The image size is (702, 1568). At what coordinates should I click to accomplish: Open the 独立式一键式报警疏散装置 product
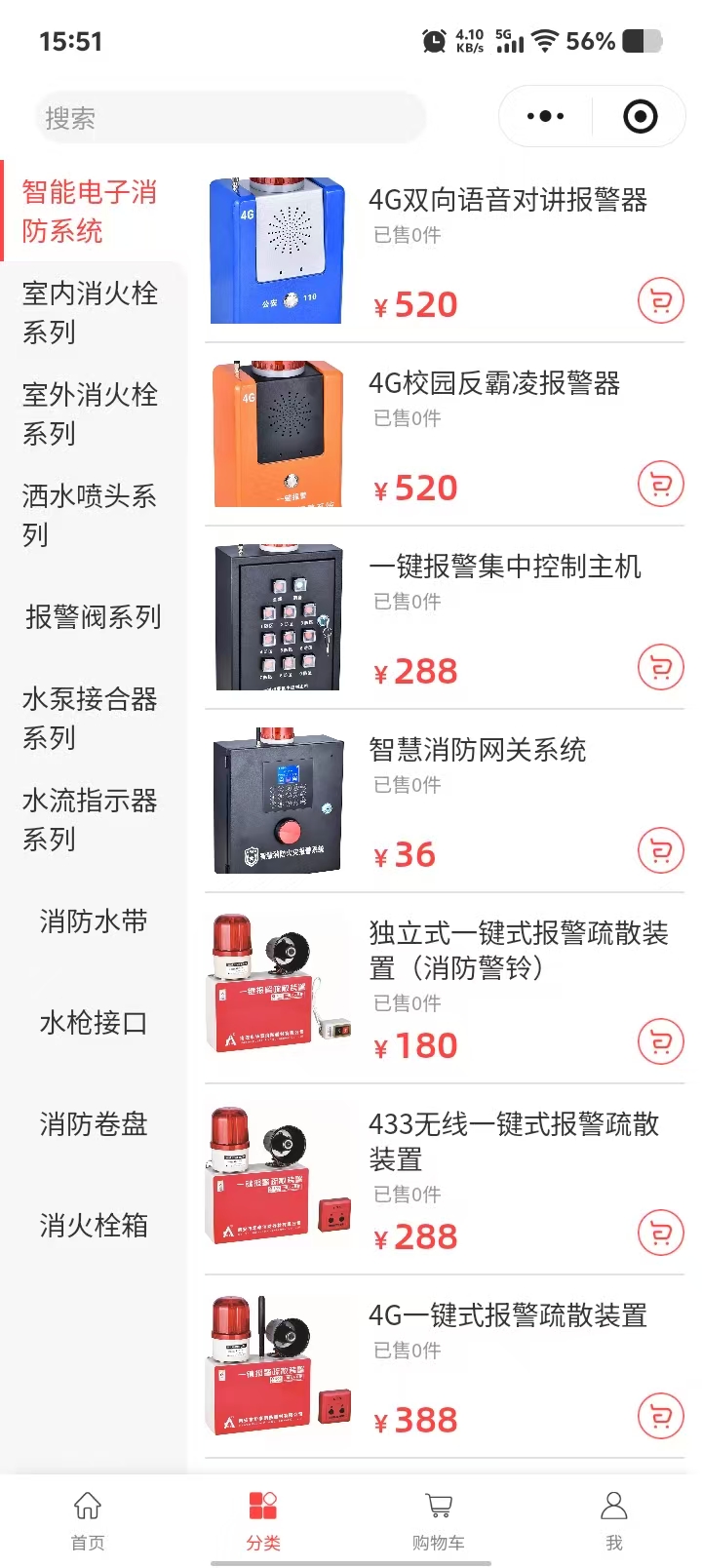click(x=518, y=950)
